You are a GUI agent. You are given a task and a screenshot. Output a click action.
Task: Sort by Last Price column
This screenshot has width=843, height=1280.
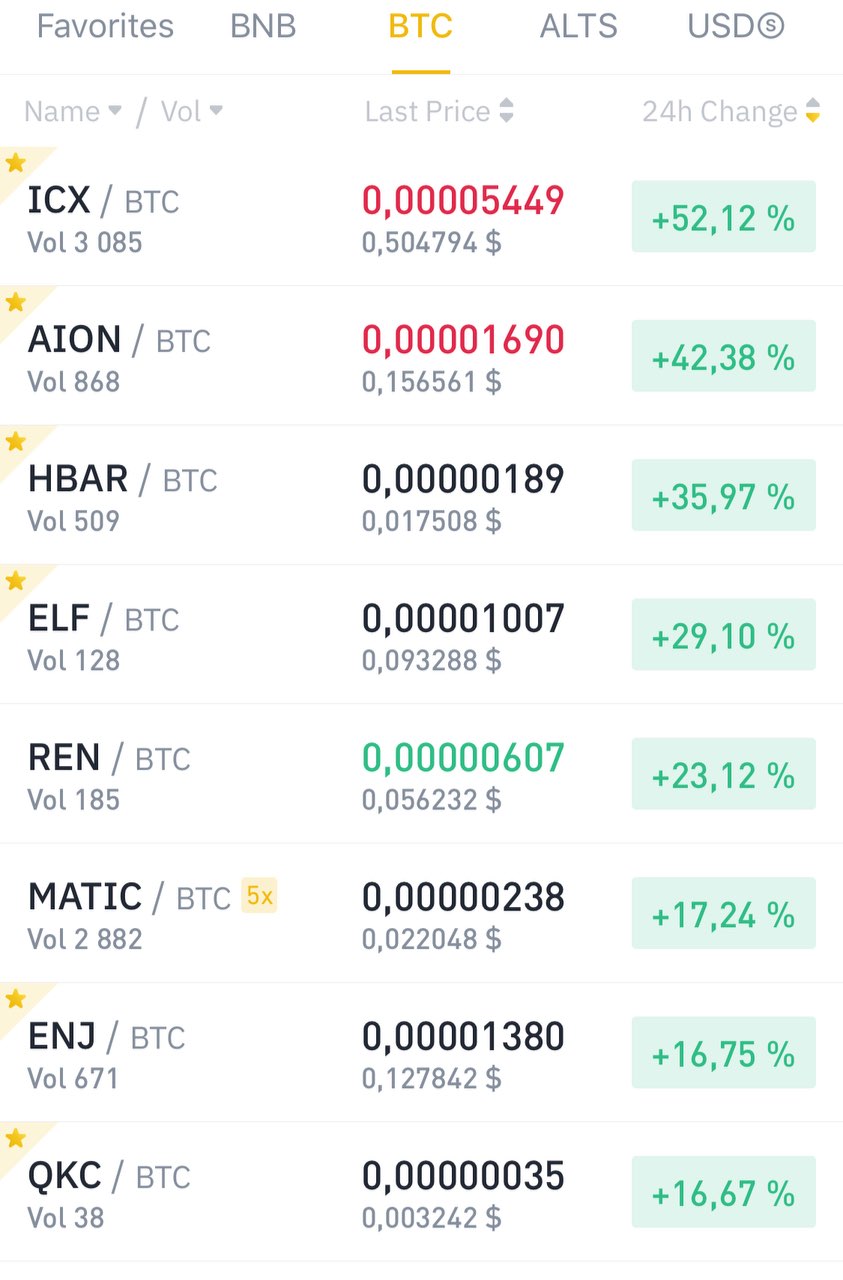point(439,111)
